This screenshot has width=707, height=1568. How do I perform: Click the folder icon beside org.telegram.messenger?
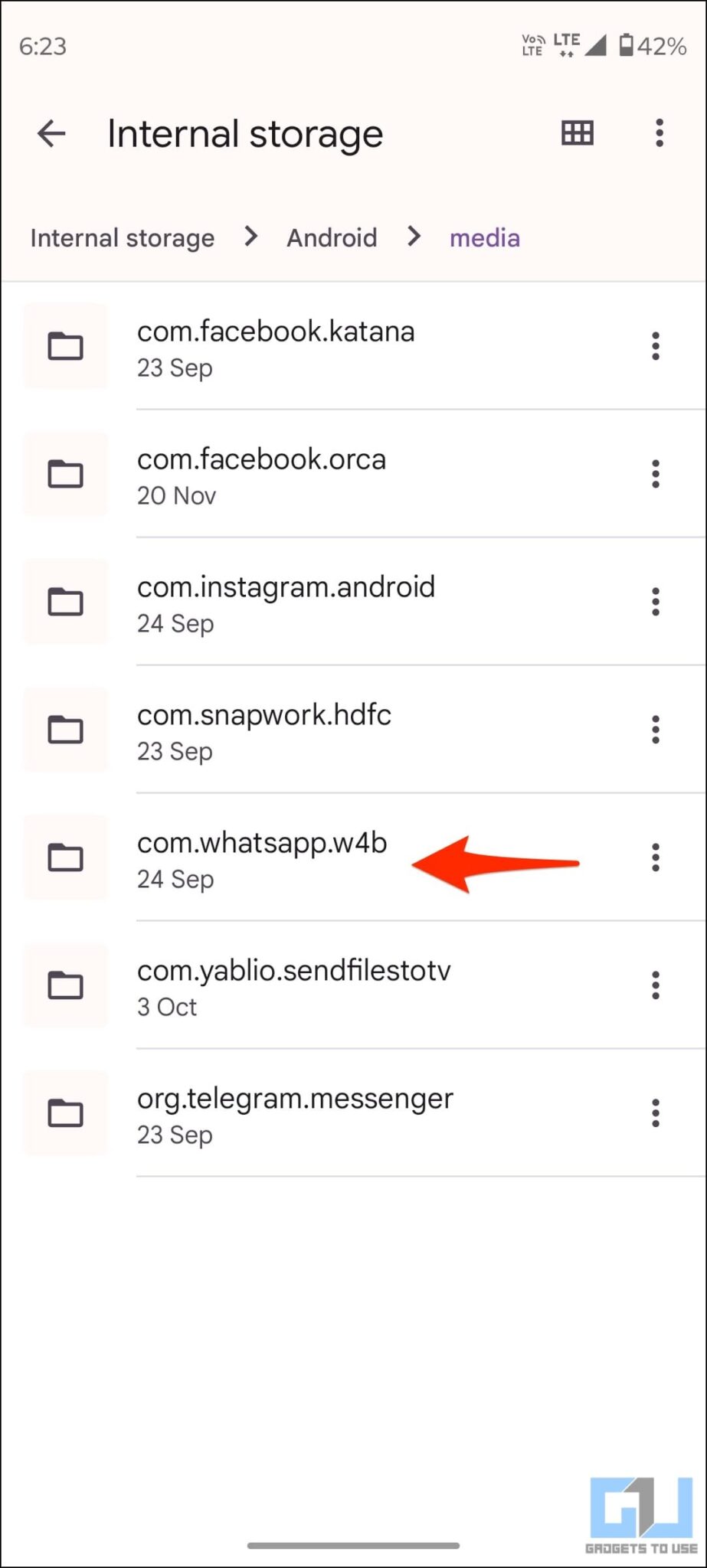click(65, 1114)
